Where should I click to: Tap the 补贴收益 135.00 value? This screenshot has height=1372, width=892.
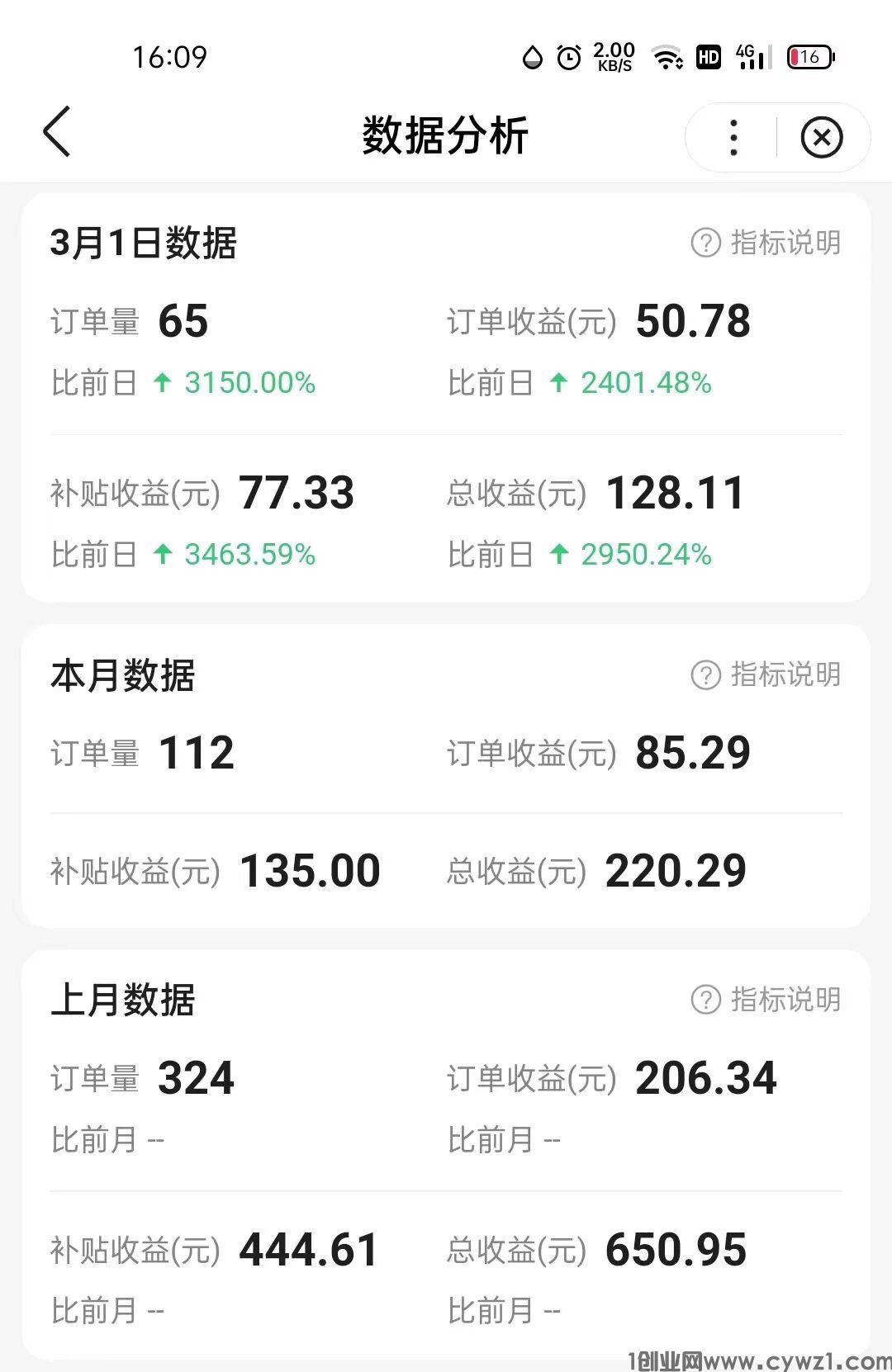click(309, 871)
